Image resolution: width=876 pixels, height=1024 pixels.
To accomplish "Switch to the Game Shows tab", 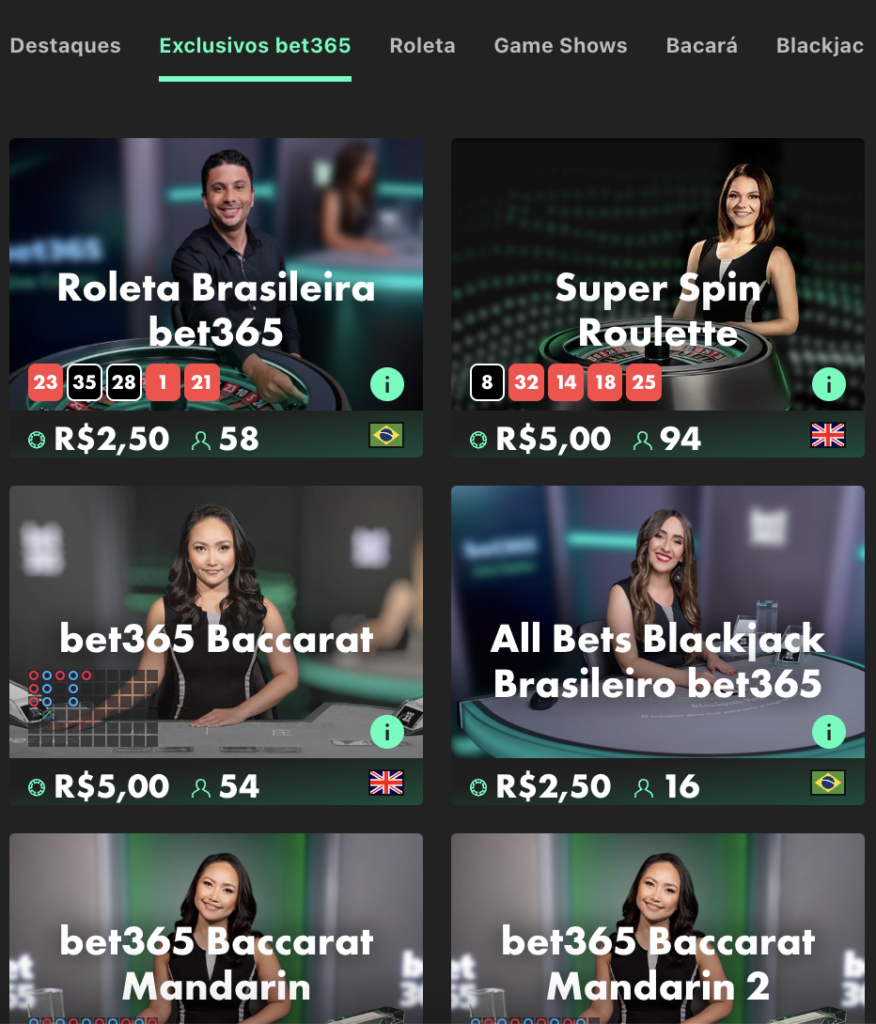I will pos(560,46).
